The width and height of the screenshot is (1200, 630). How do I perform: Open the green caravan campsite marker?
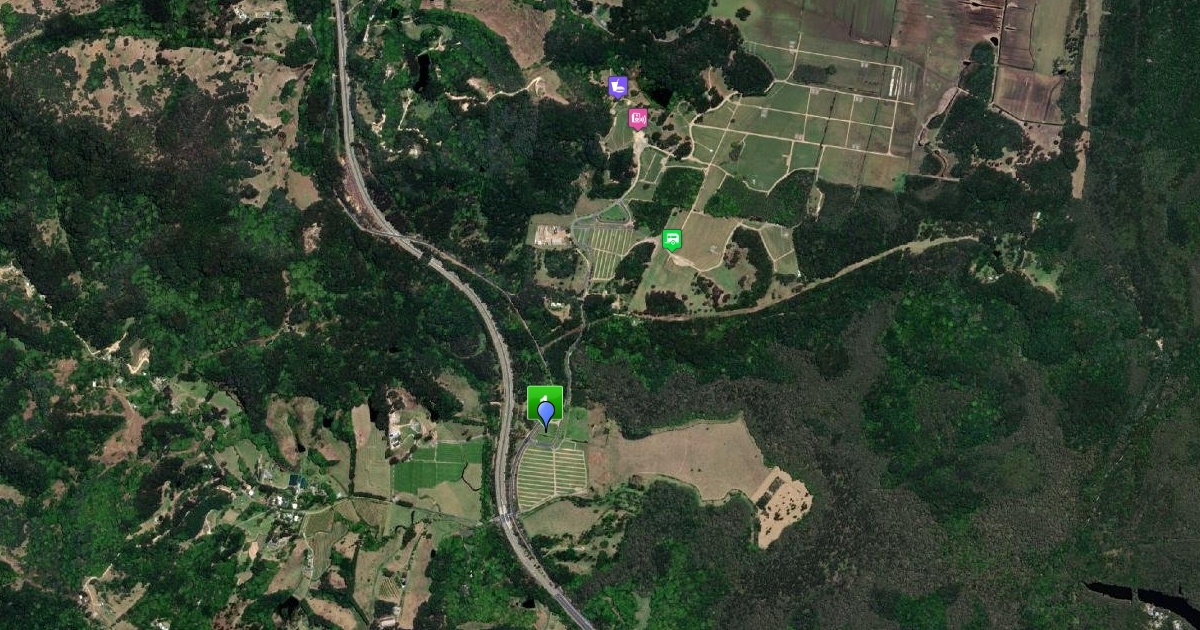[x=673, y=240]
